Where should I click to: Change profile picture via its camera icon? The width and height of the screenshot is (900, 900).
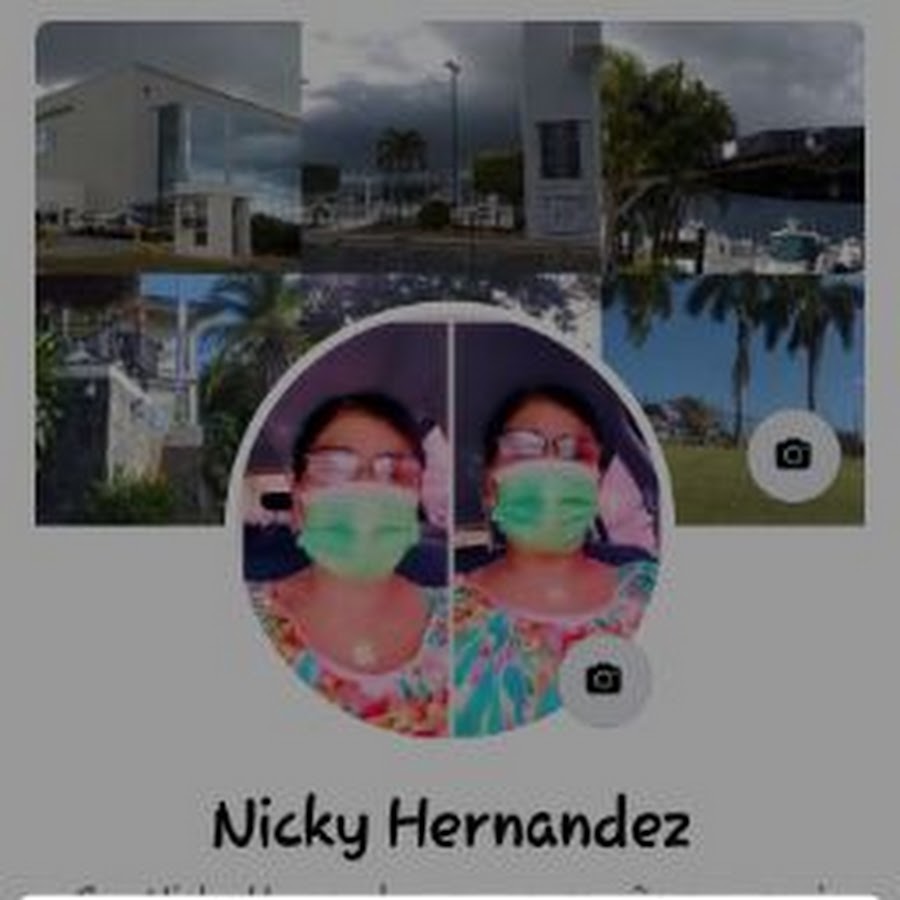[604, 680]
